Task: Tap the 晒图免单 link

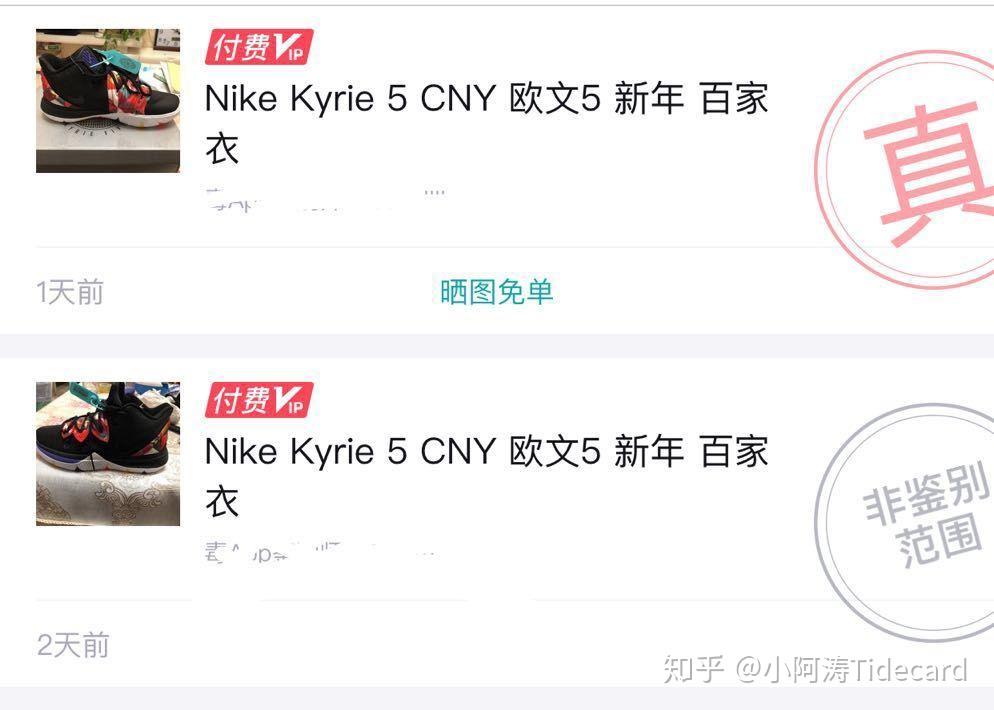Action: pos(496,292)
